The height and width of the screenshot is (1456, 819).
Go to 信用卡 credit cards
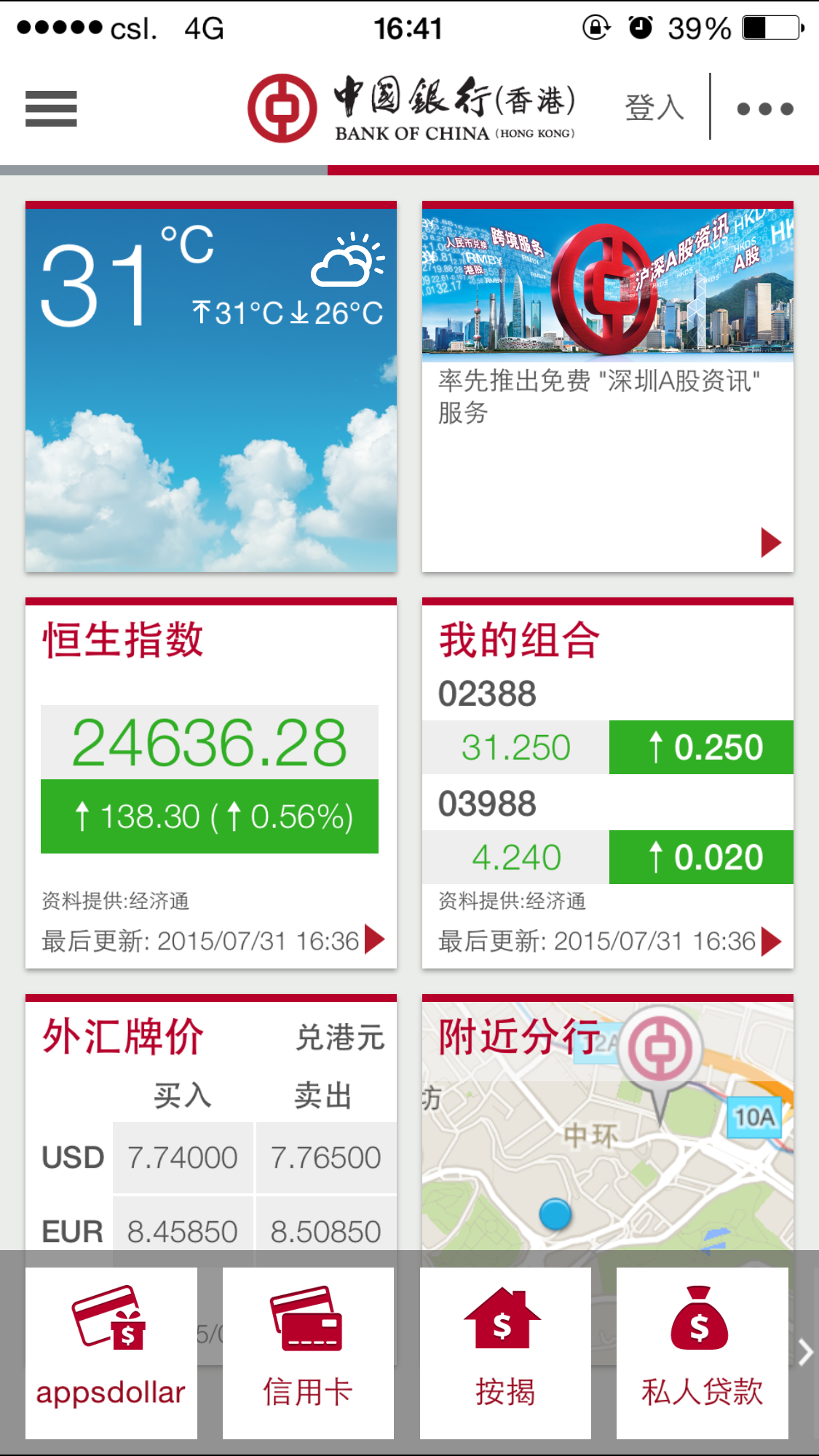pos(308,1353)
